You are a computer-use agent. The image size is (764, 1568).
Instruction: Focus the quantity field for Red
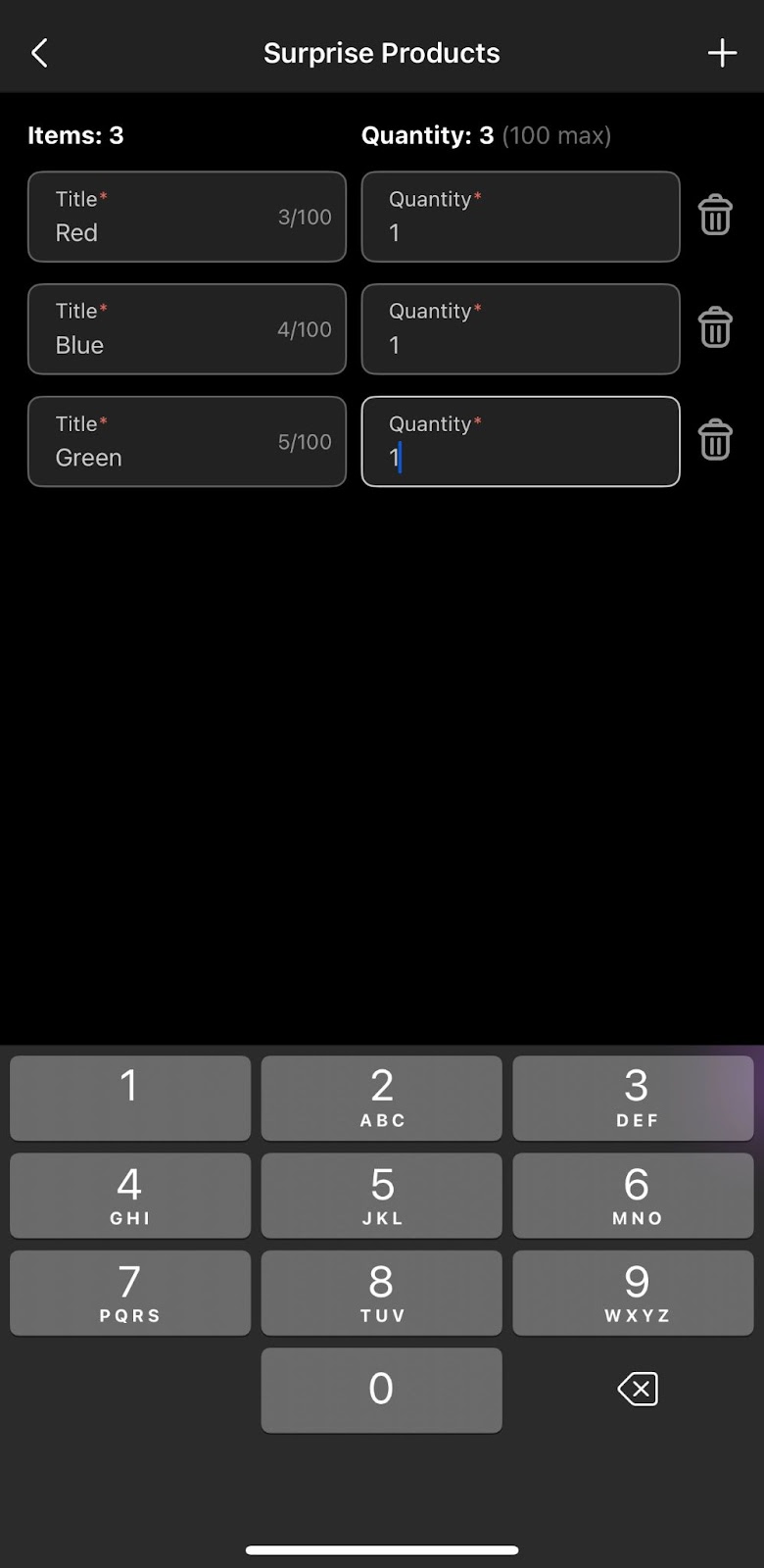coord(521,217)
